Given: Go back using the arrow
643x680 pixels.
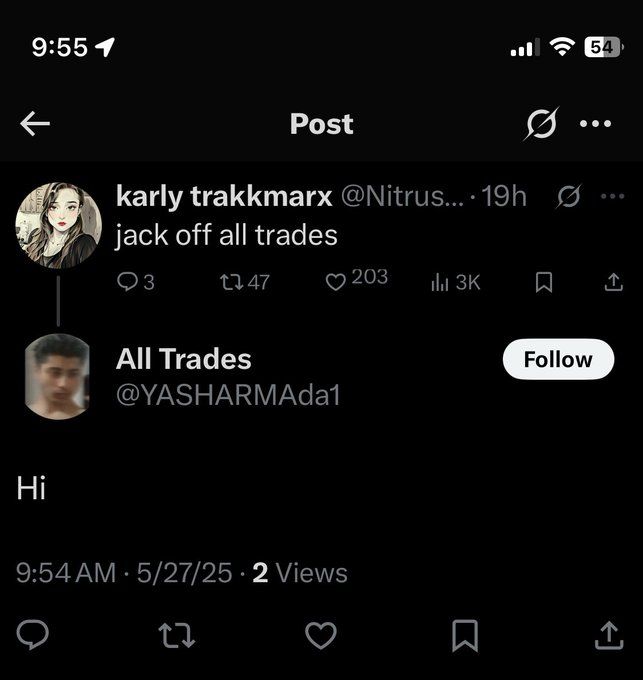Looking at the screenshot, I should (35, 124).
